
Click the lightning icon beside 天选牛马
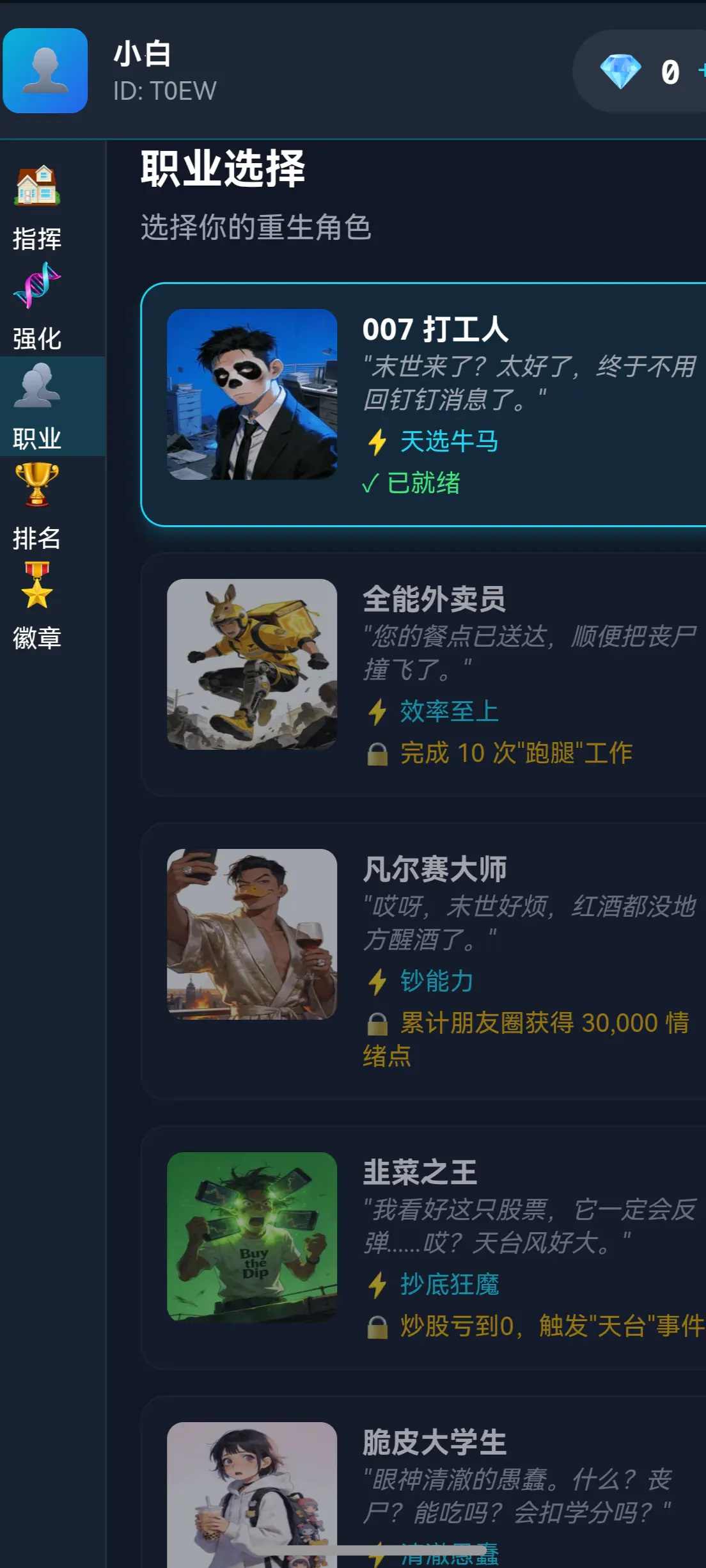[377, 441]
